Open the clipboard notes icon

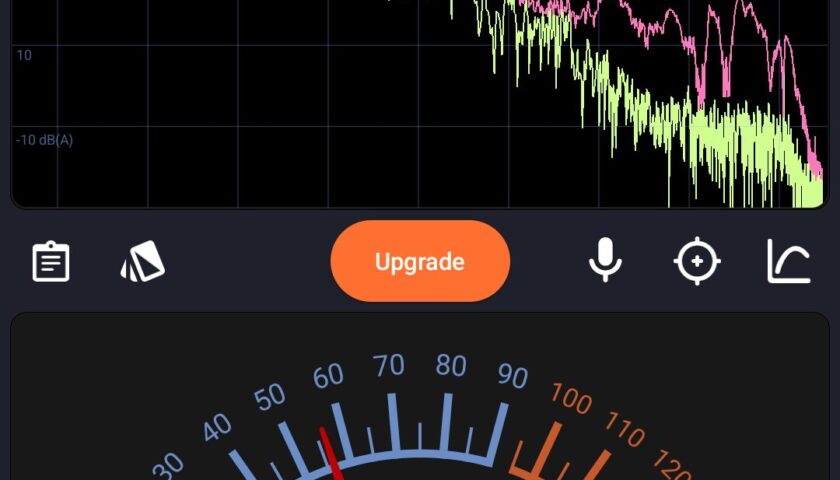(x=51, y=262)
